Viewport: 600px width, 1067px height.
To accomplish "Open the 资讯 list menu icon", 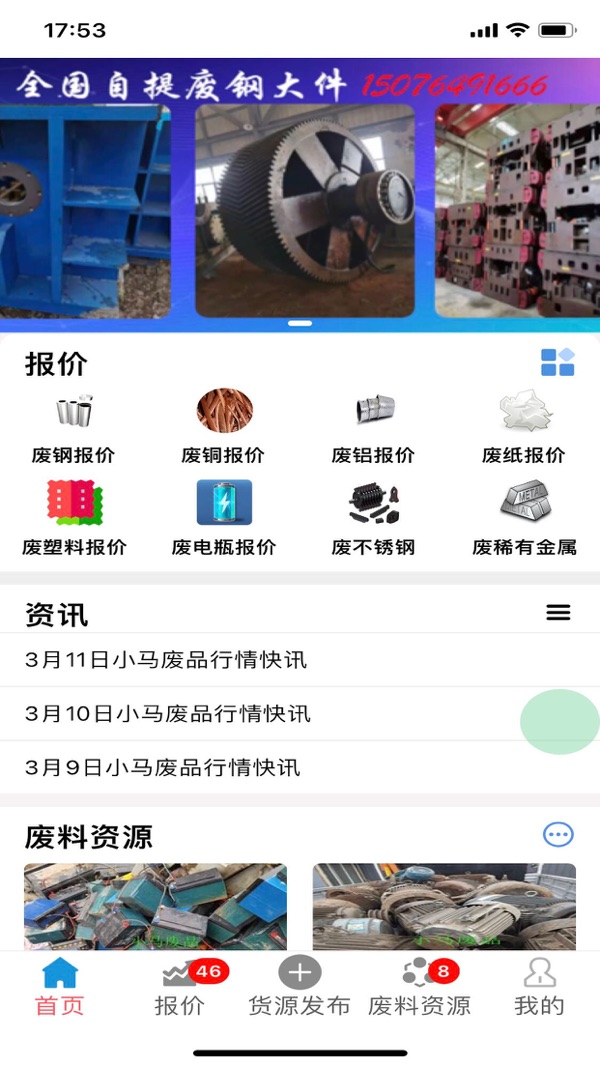I will click(x=558, y=613).
